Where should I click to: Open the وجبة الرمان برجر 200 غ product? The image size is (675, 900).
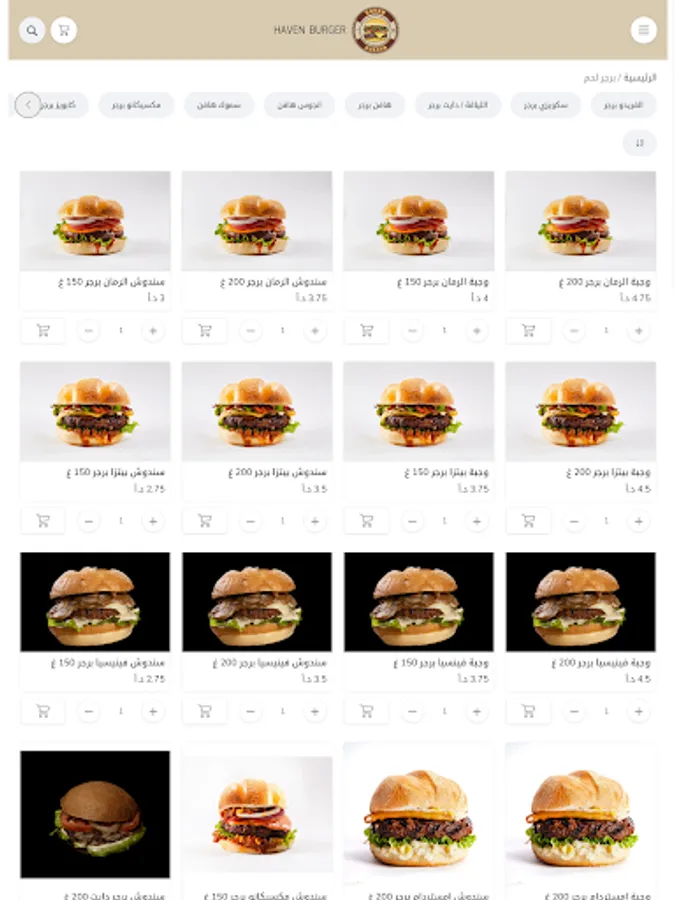[x=580, y=221]
